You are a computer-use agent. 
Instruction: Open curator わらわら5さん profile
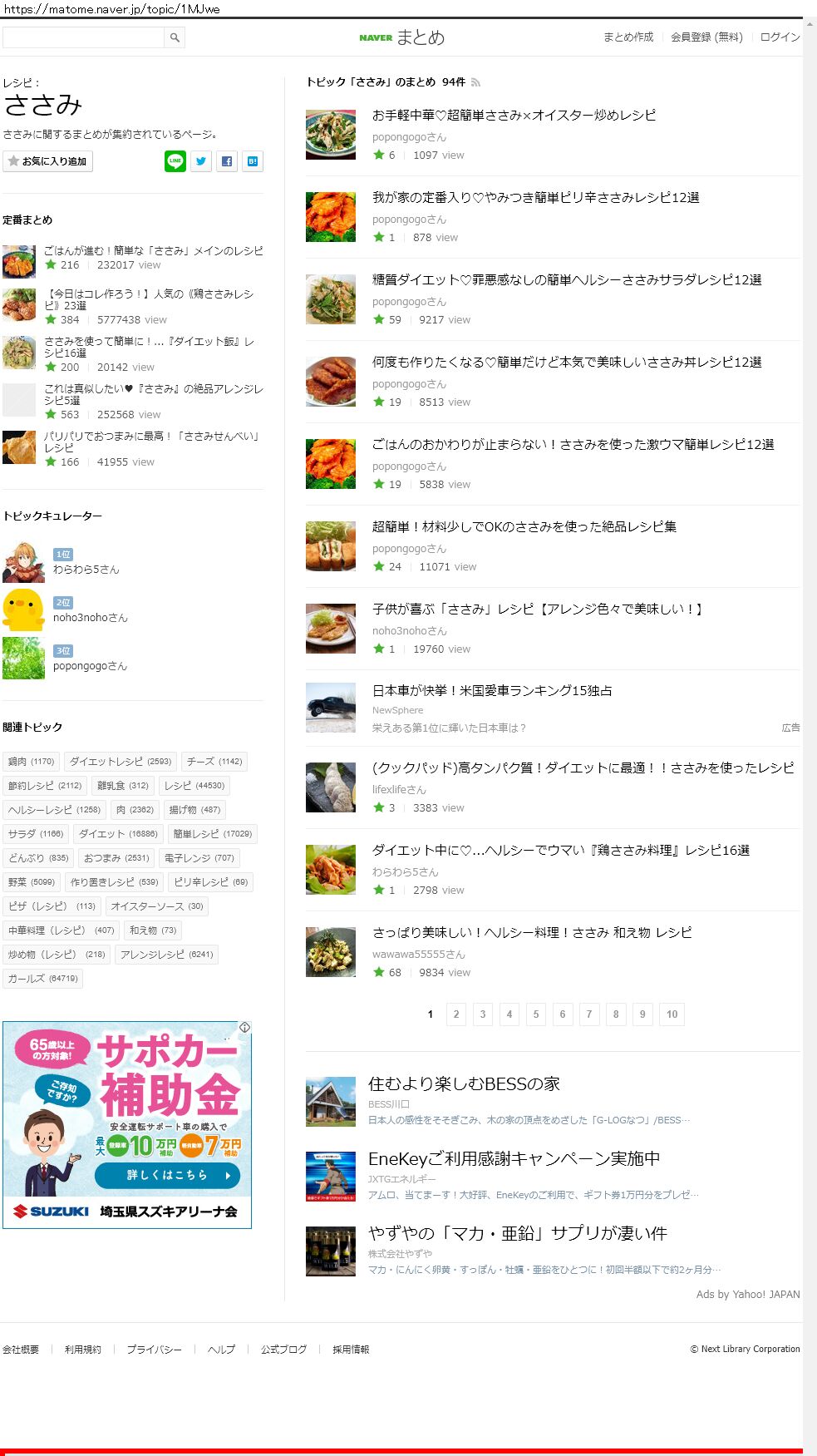click(x=86, y=570)
